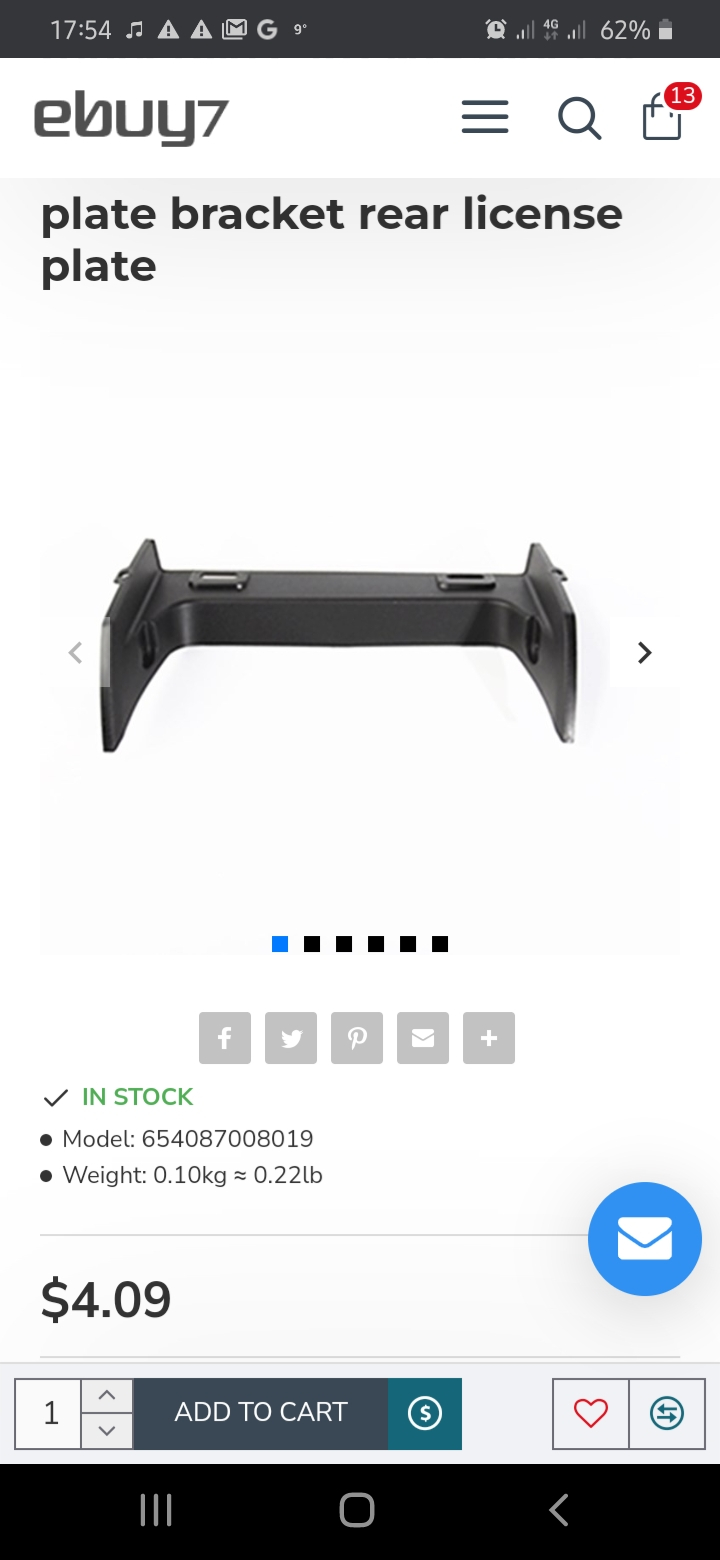Increase the quantity by one
Screen dimensions: 720x1560
coord(107,1395)
